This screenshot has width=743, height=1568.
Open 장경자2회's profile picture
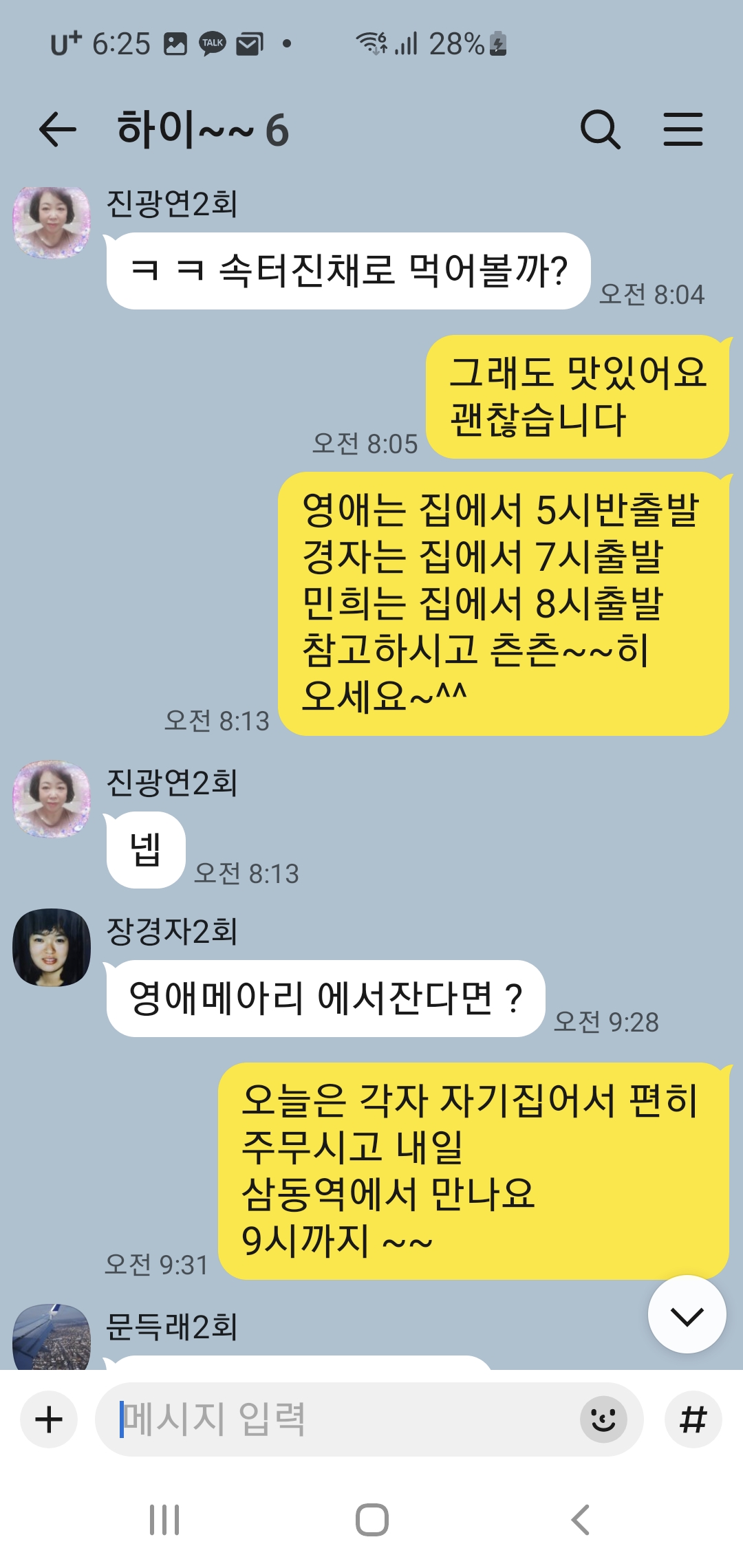(x=52, y=947)
